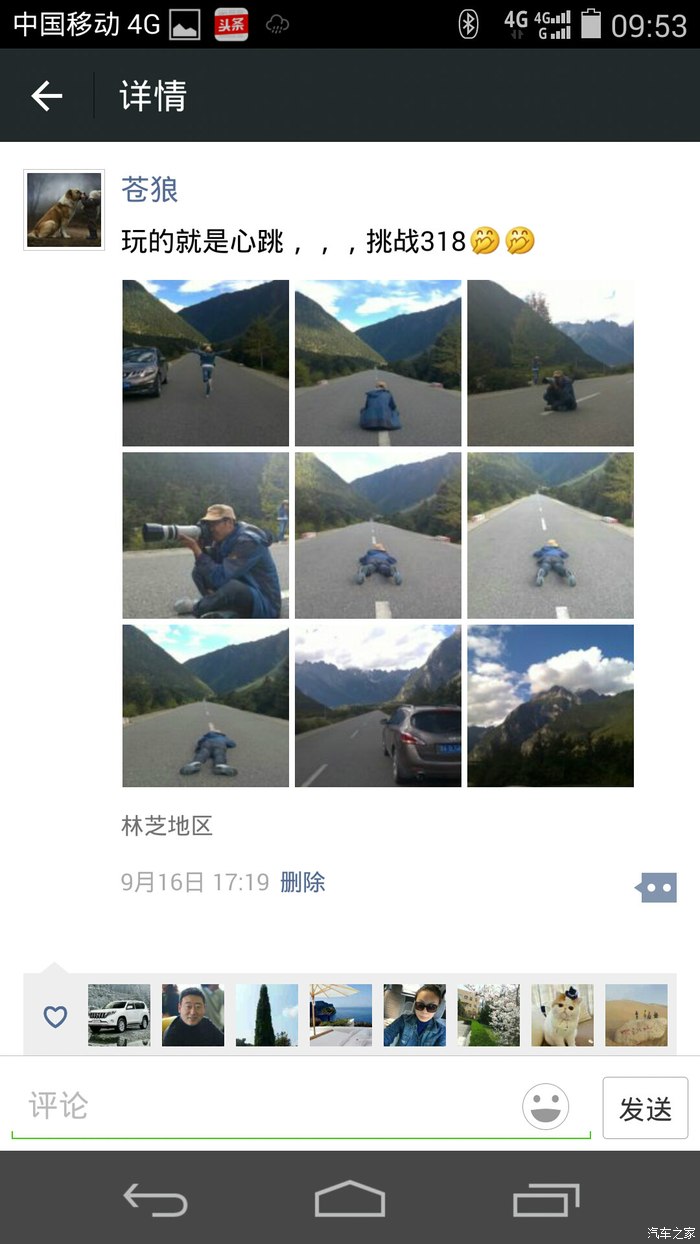Open the first photo with jumping person

tap(205, 363)
